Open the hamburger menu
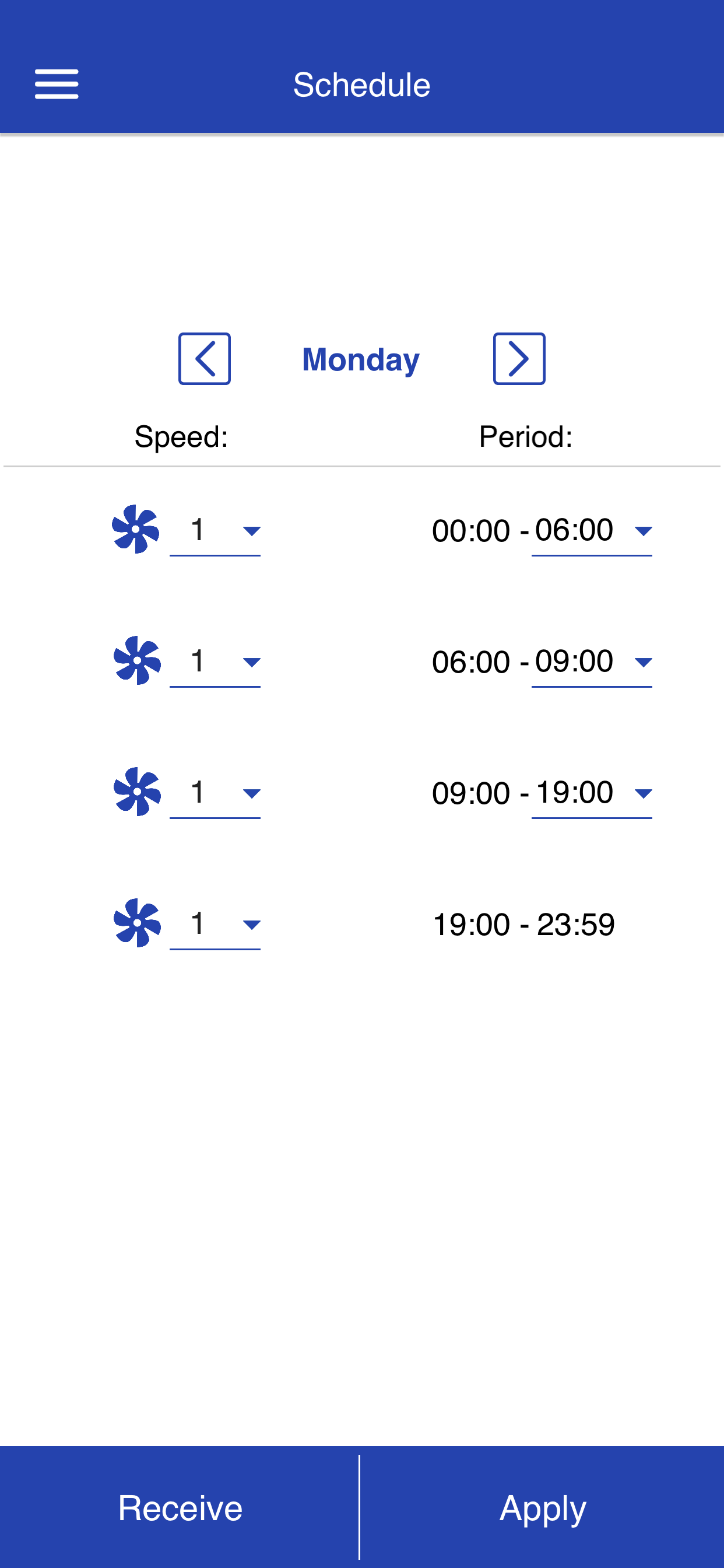724x1568 pixels. pyautogui.click(x=57, y=84)
